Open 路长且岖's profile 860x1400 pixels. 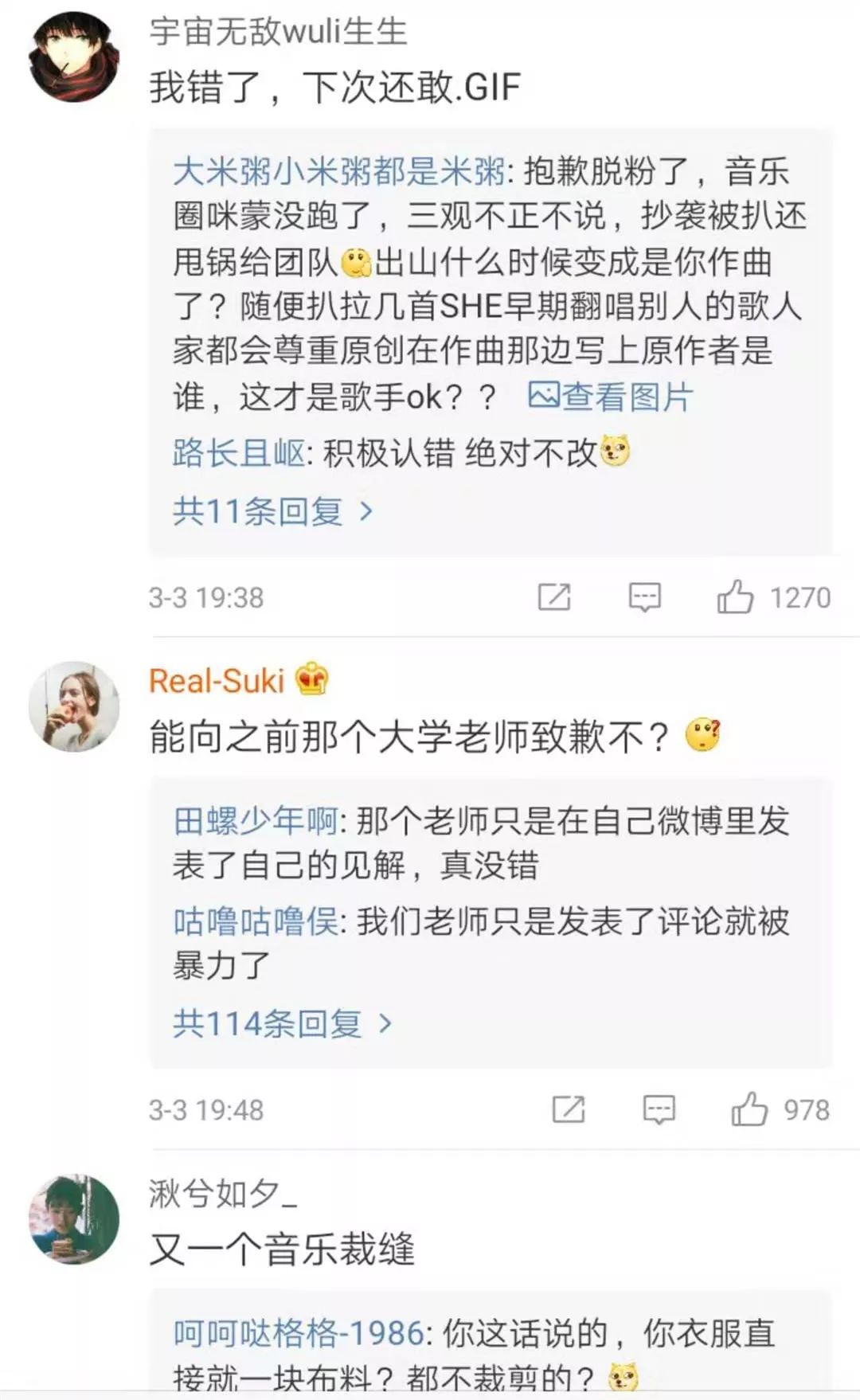click(239, 453)
